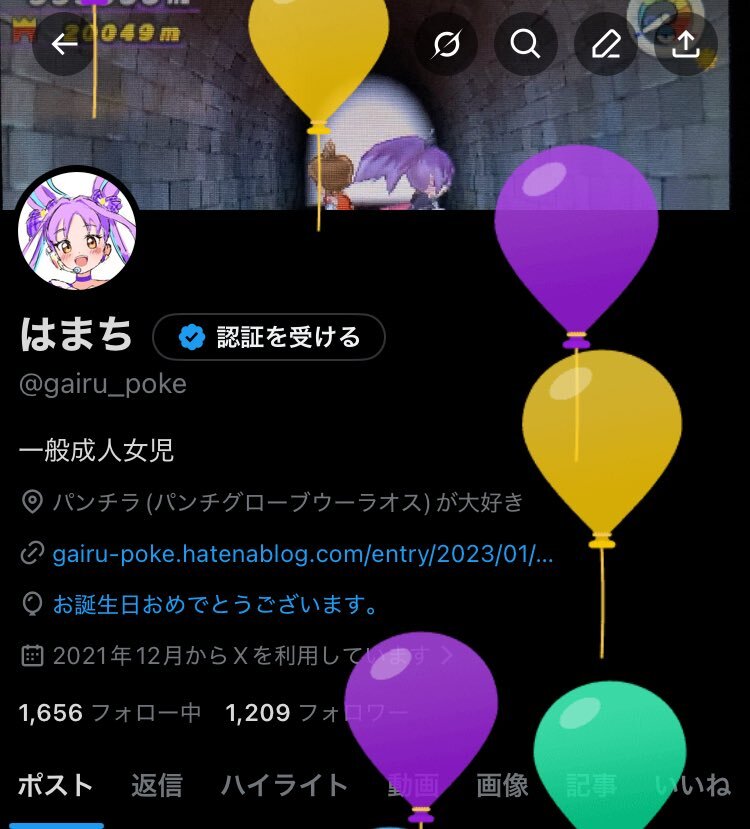The width and height of the screenshot is (750, 829).
Task: Switch to the 動画 tab
Action: [x=413, y=785]
